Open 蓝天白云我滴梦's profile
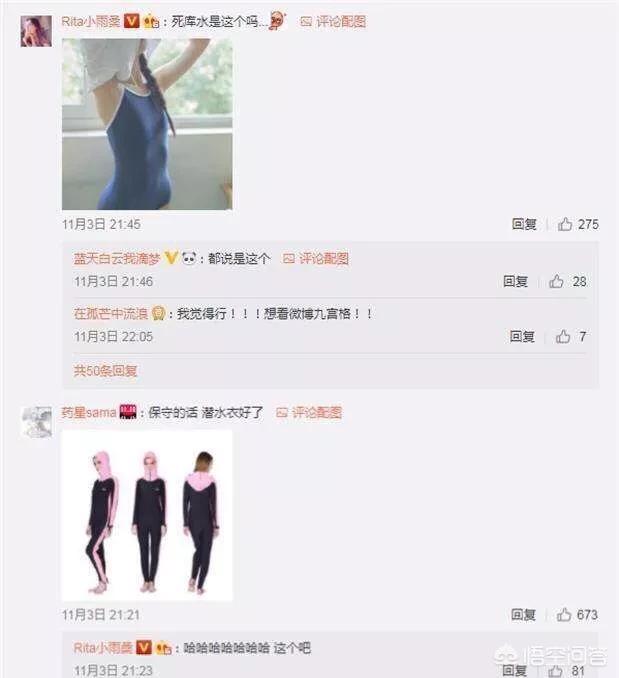This screenshot has height=678, width=619. pyautogui.click(x=117, y=258)
